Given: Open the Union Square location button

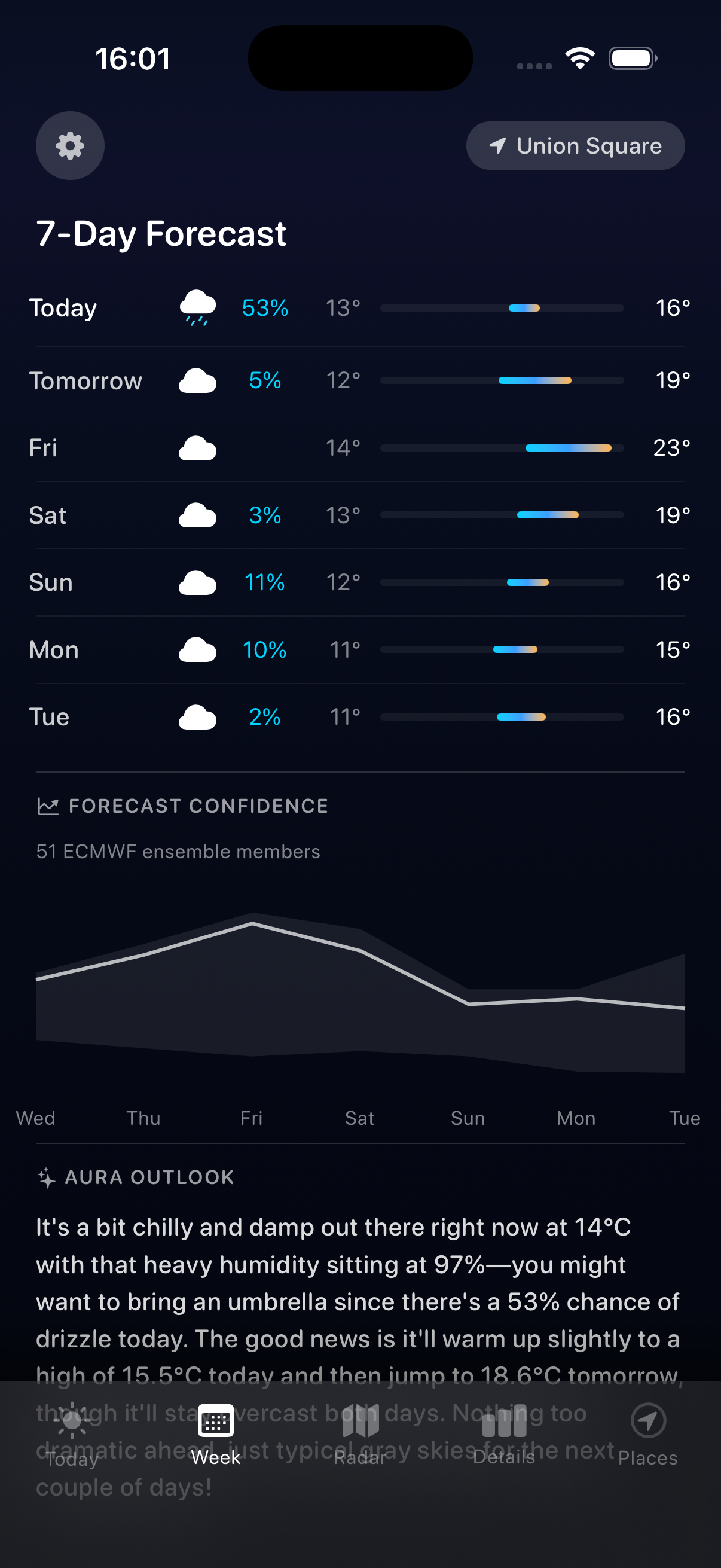Looking at the screenshot, I should click(575, 145).
